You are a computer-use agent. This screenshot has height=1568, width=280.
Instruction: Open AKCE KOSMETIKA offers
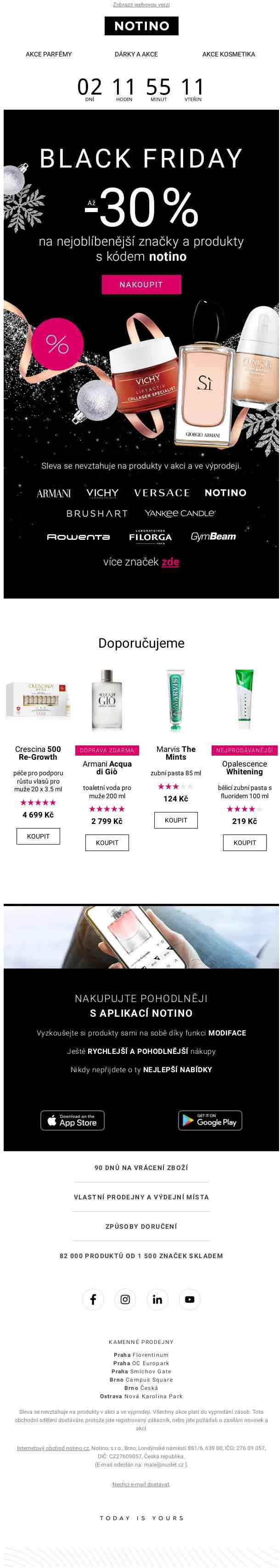228,54
